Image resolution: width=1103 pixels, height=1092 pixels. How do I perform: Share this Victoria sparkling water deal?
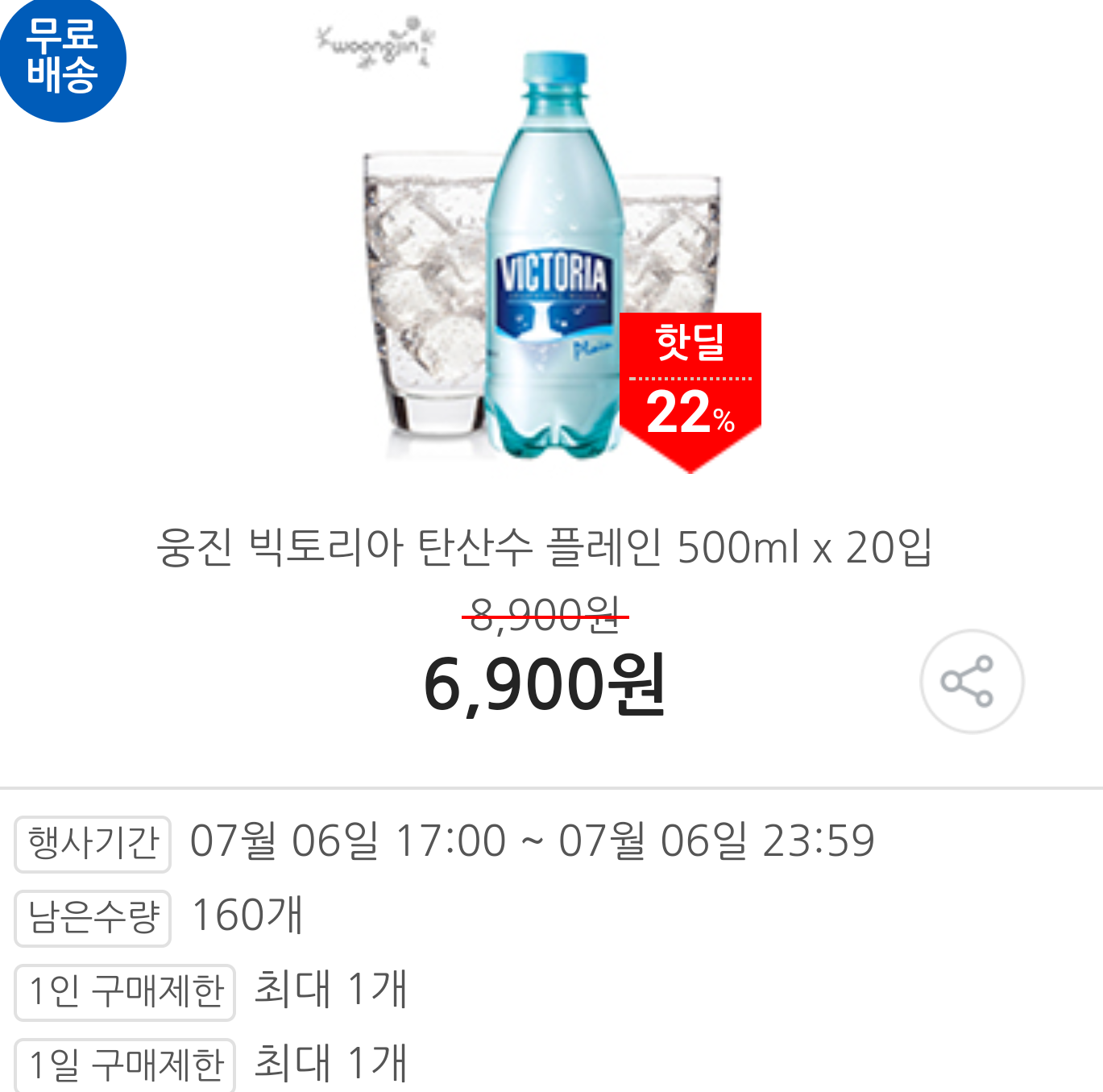tap(971, 682)
